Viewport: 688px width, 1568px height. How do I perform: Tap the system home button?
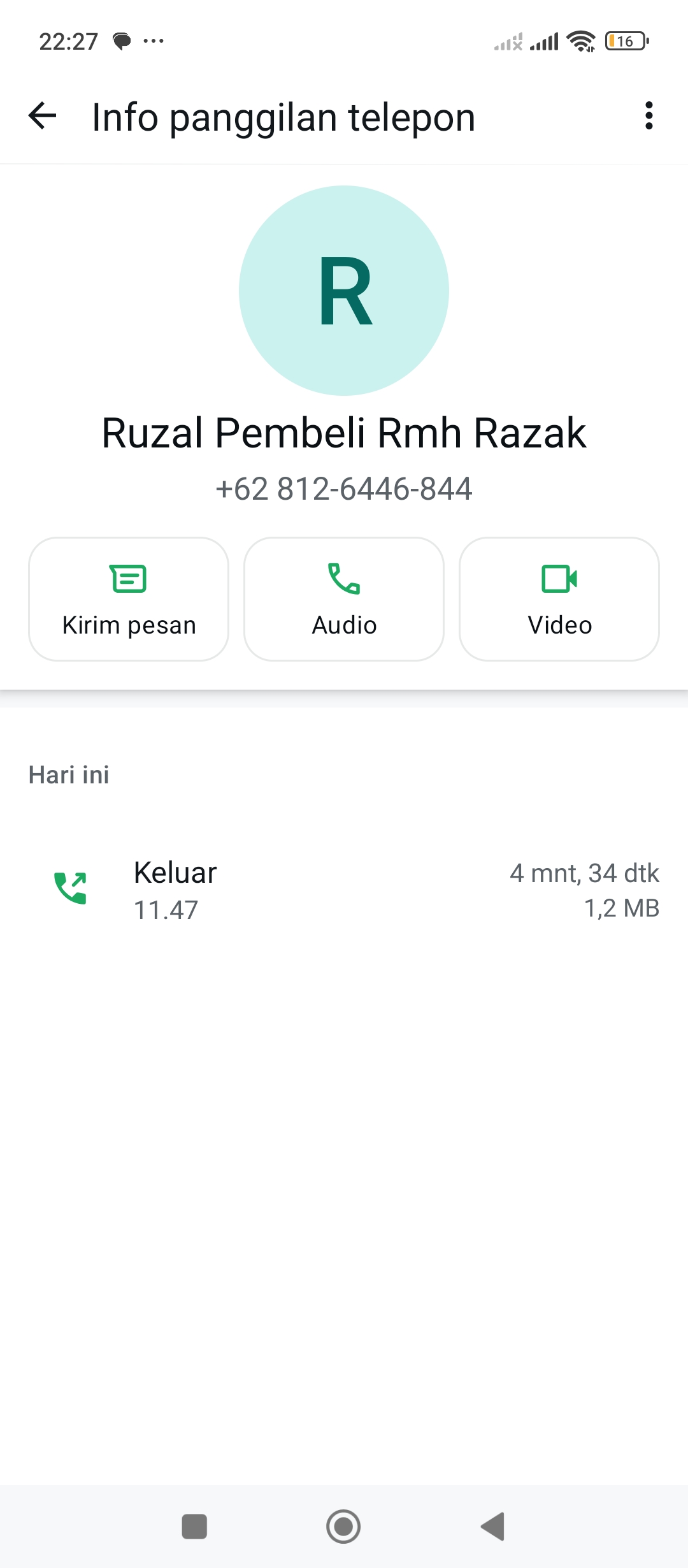pyautogui.click(x=343, y=1526)
